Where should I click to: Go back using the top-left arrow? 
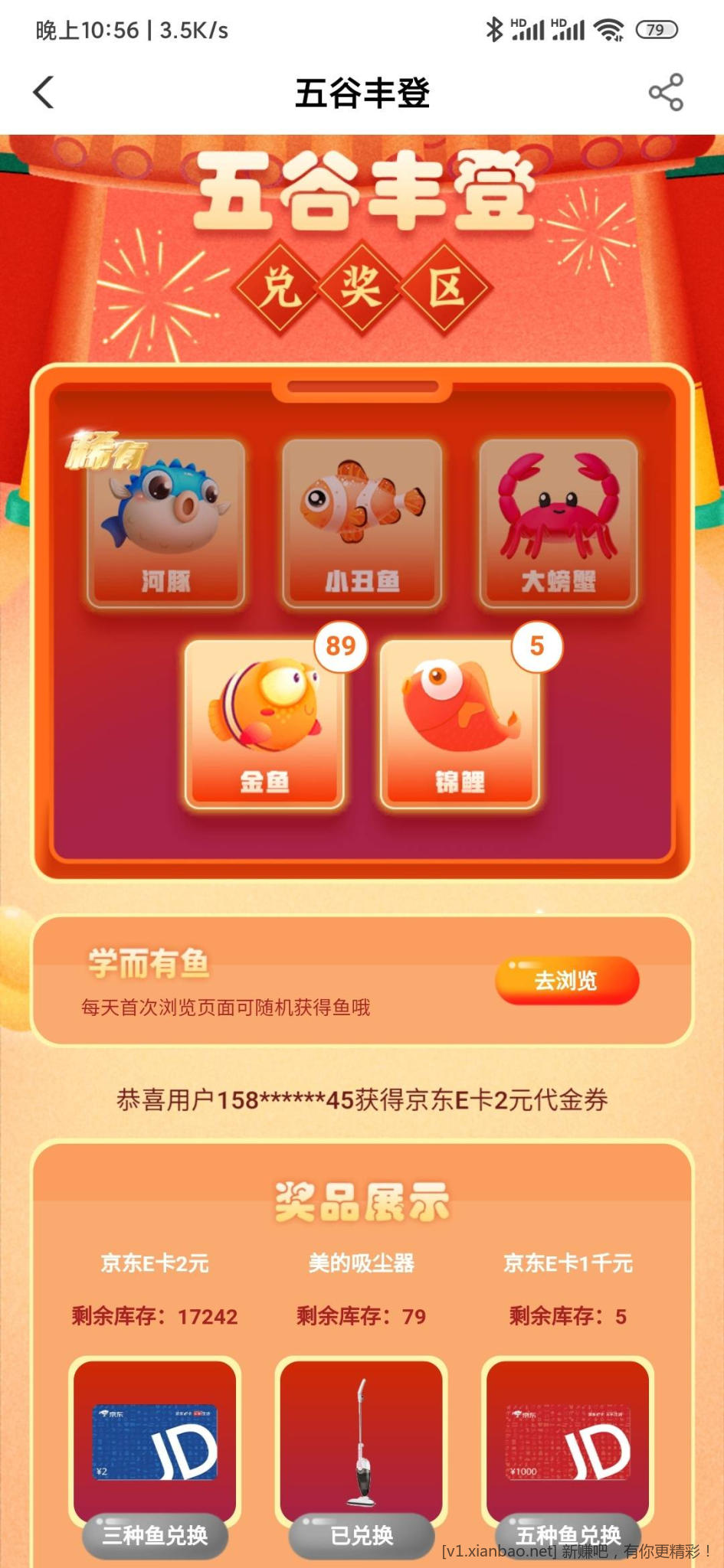pos(44,93)
